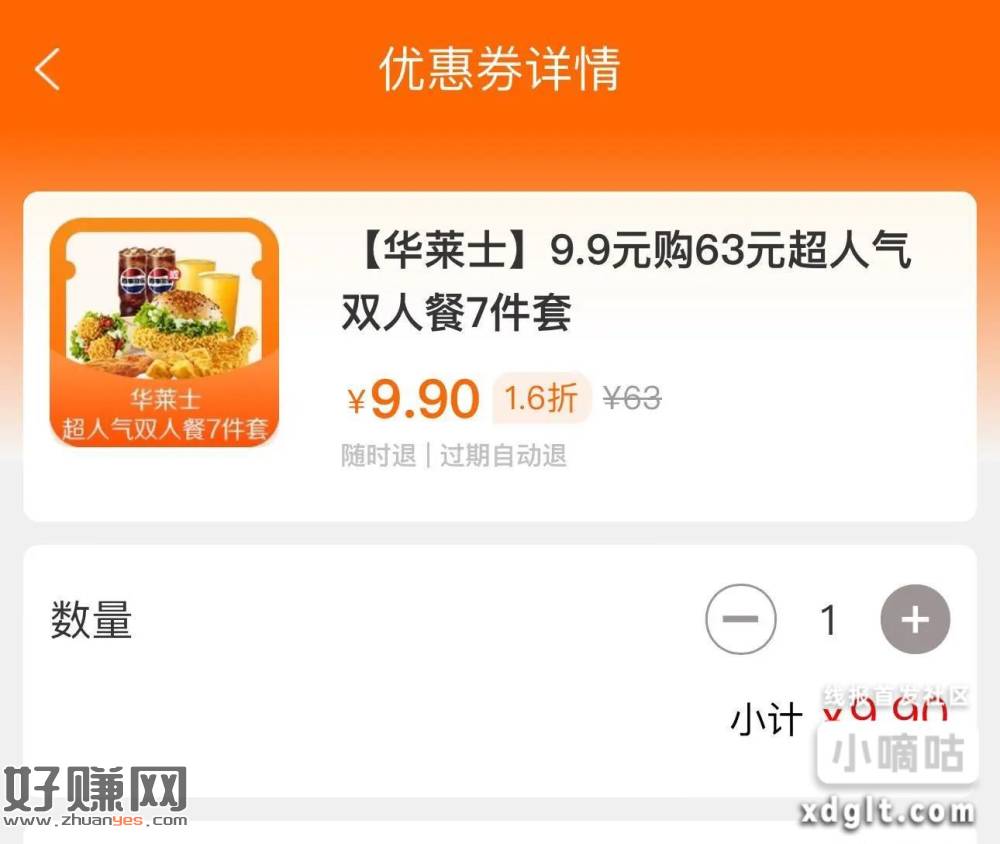Decrease the quantity with minus button
Viewport: 1000px width, 844px height.
(740, 620)
